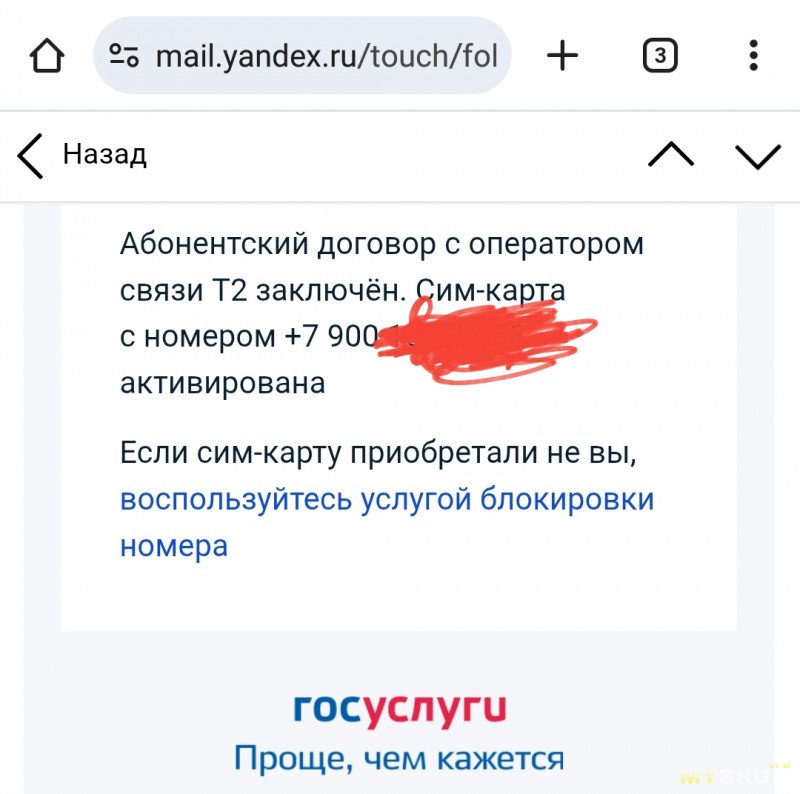The height and width of the screenshot is (794, 800).
Task: Go to the next email (down arrow)
Action: coord(757,155)
